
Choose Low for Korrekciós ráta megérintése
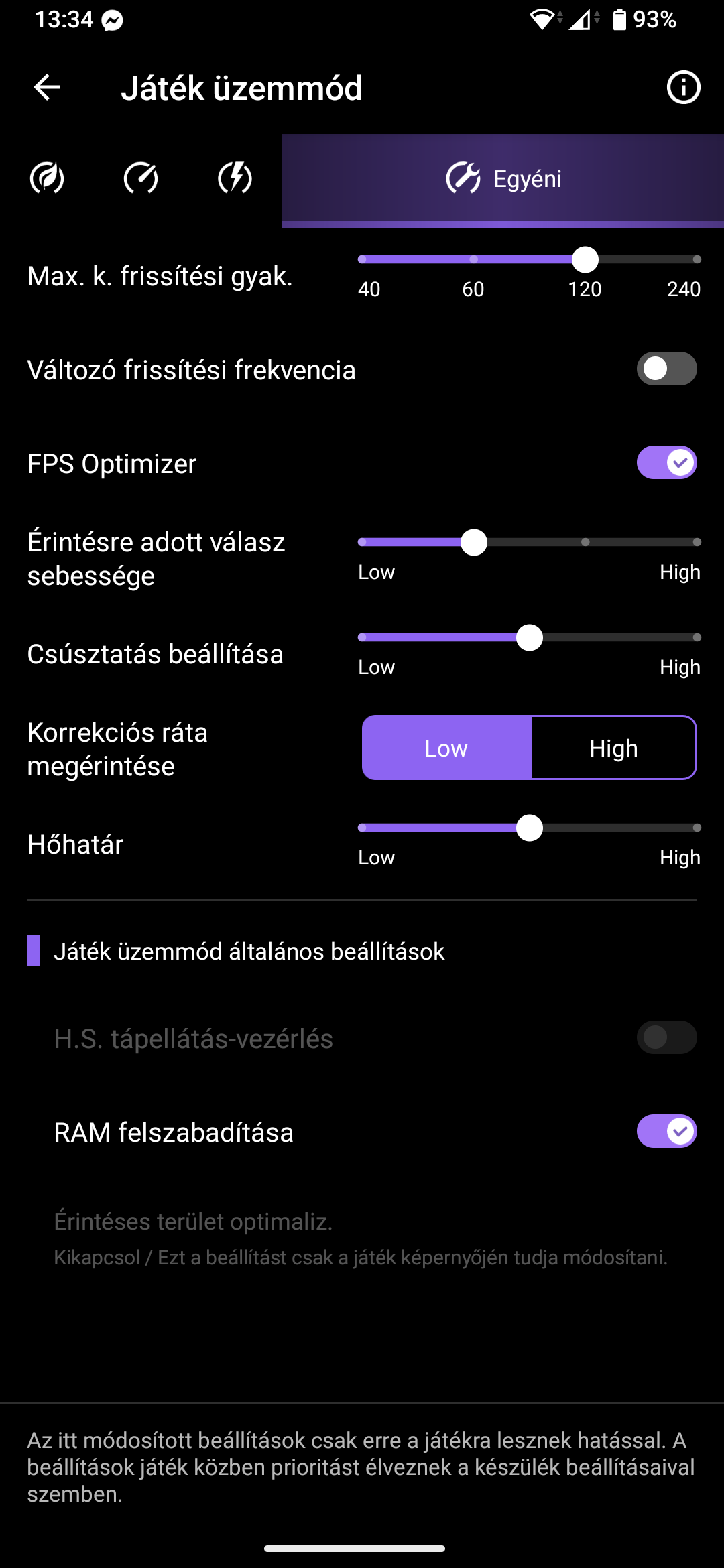tap(446, 748)
